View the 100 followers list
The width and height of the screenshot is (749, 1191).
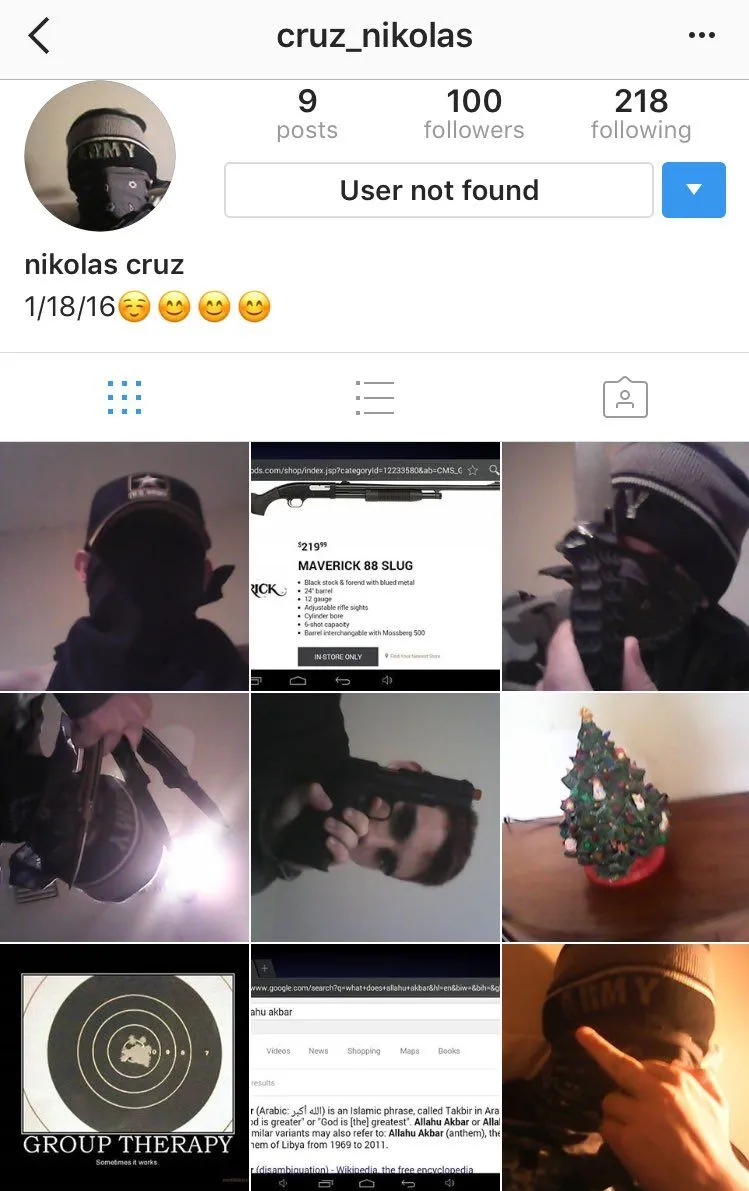[473, 114]
